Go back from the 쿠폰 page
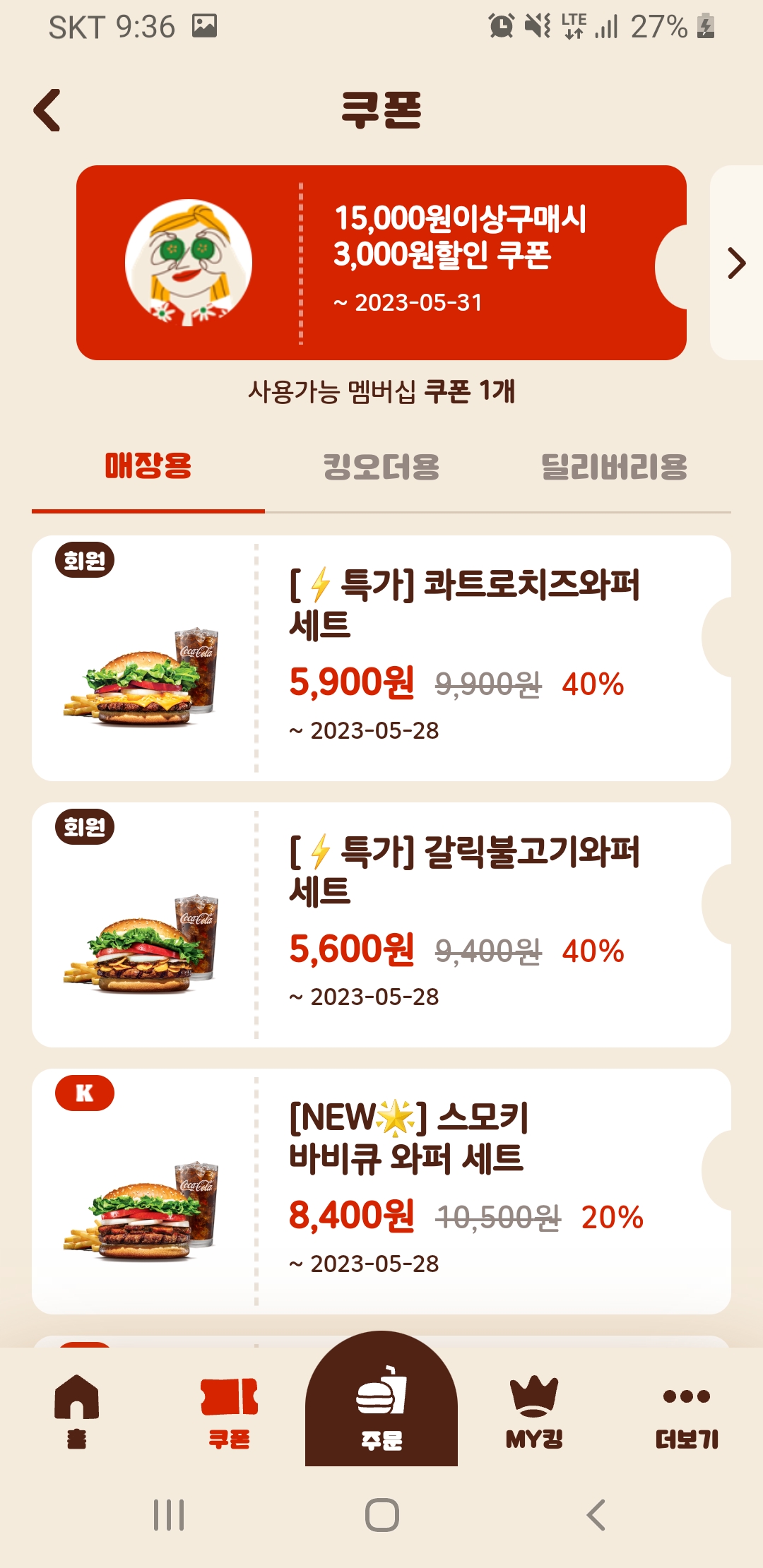The height and width of the screenshot is (1568, 763). [48, 110]
